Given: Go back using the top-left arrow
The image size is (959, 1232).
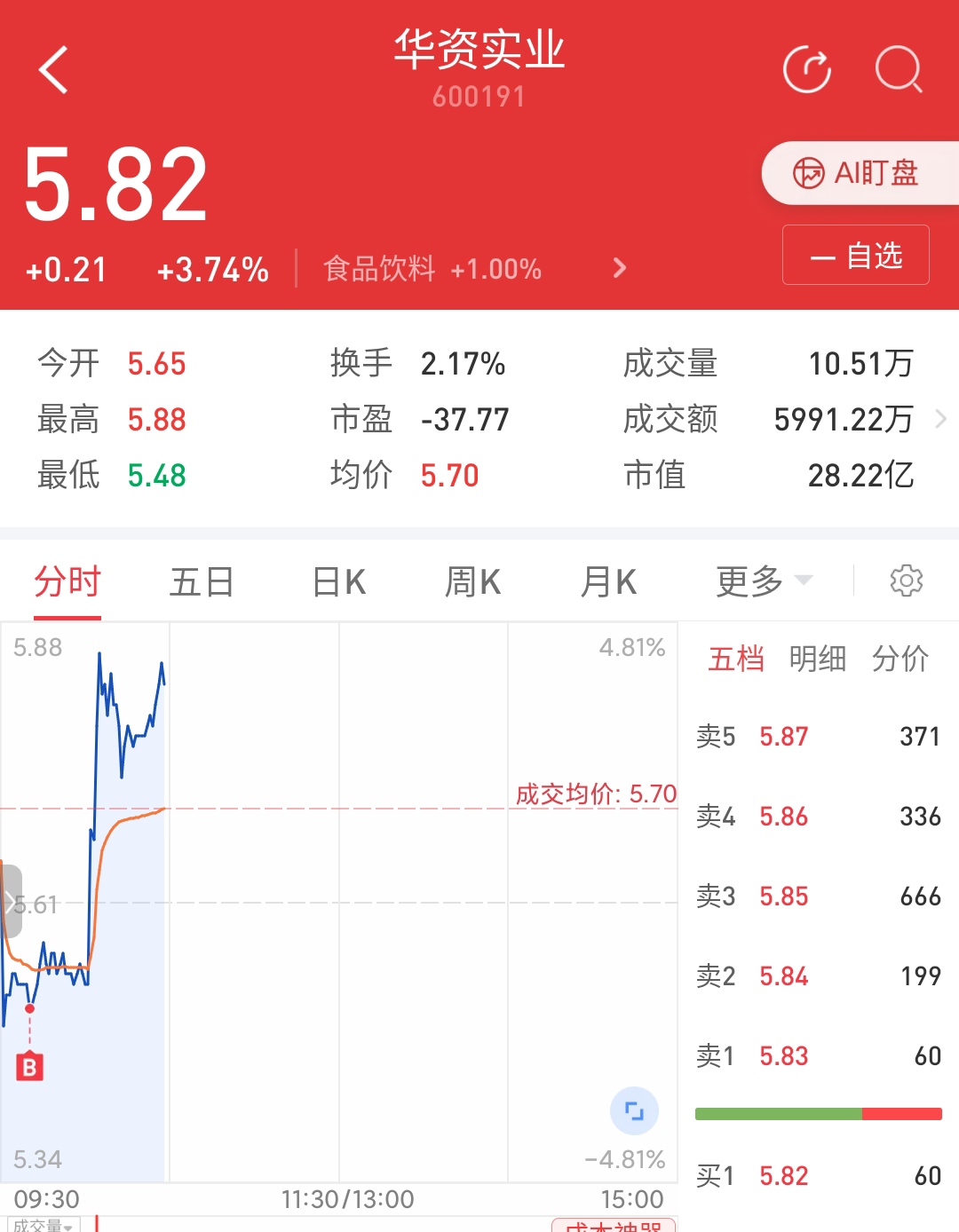Looking at the screenshot, I should (53, 70).
